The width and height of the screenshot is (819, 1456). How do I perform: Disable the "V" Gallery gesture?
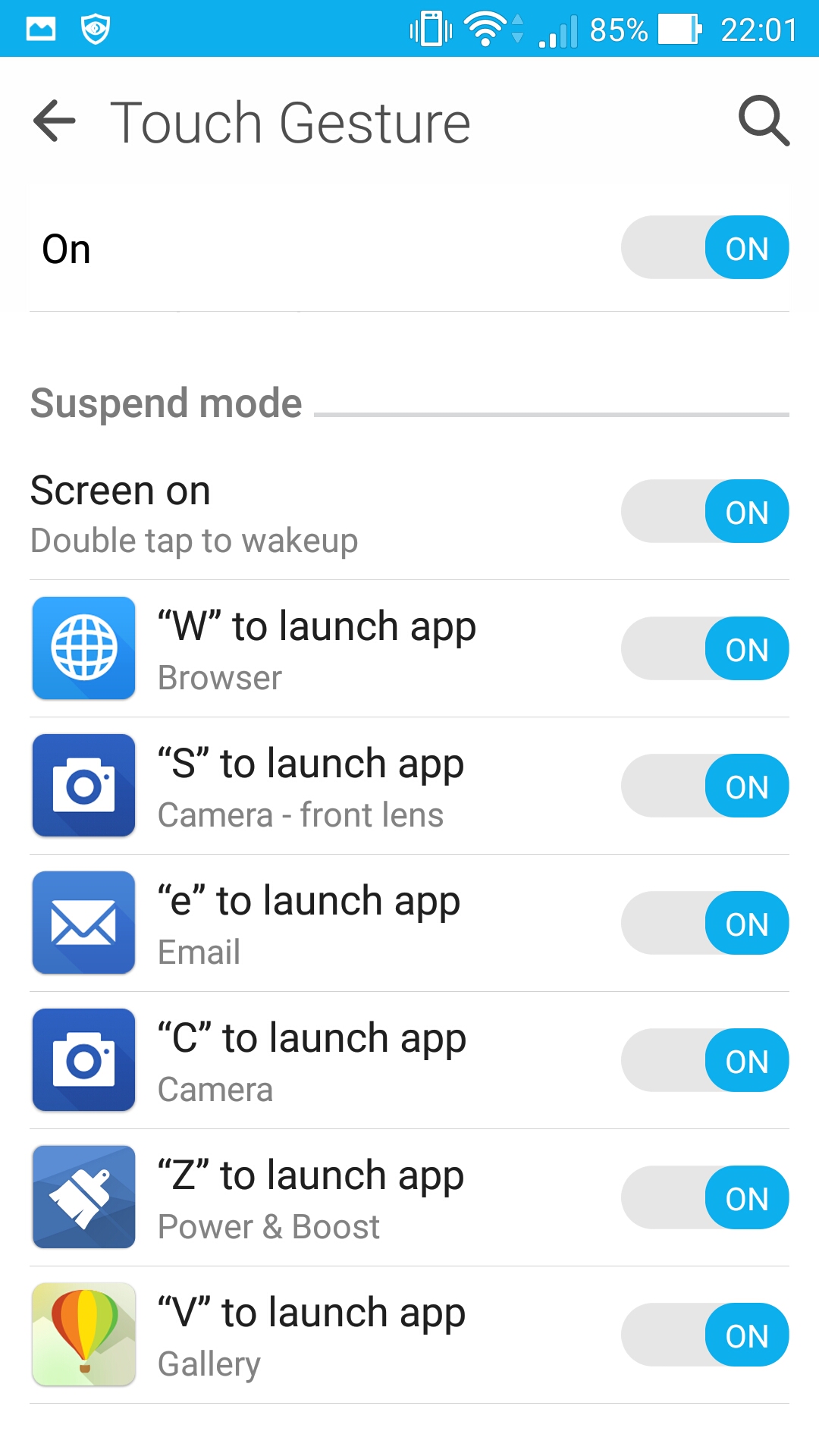click(x=705, y=1335)
